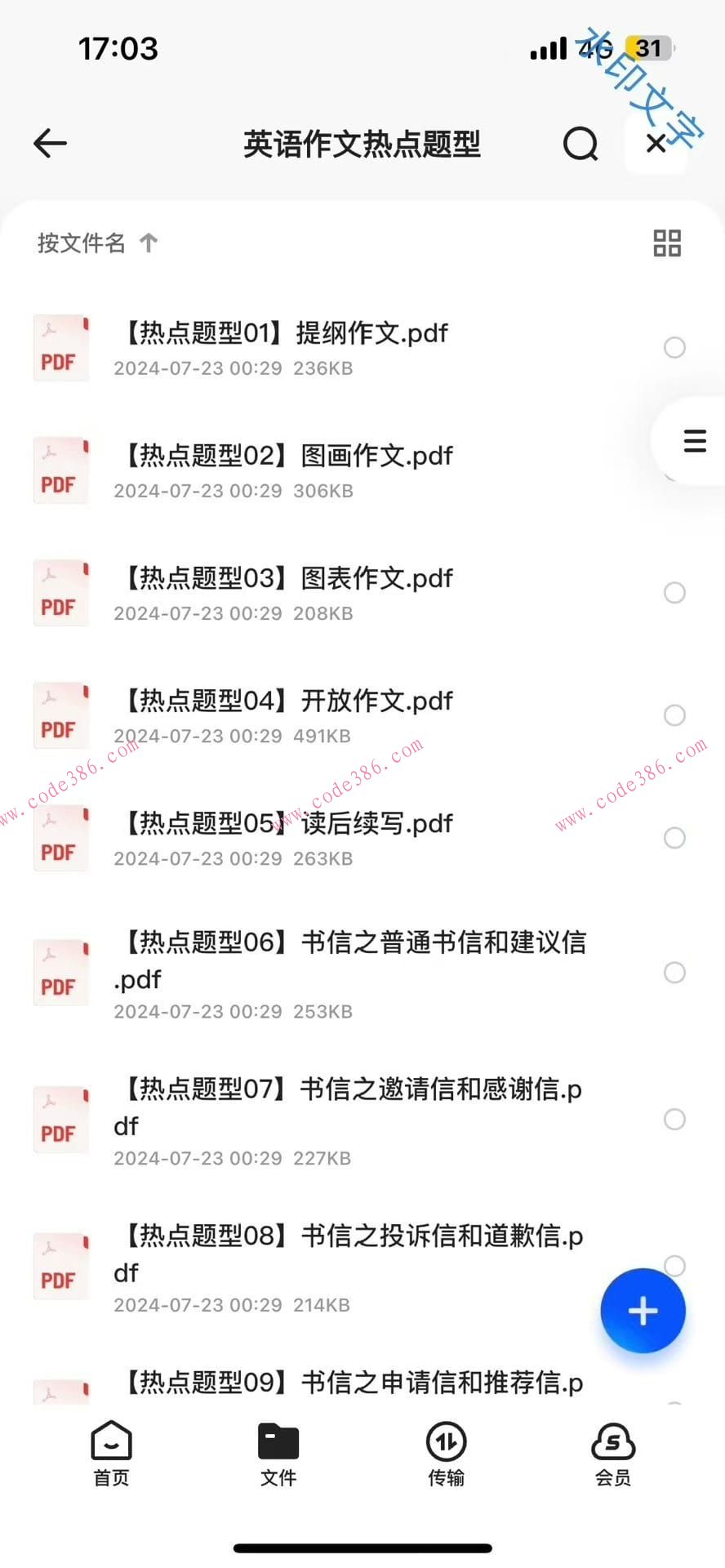Open the 按文件名 sorting options
725x1568 pixels.
[81, 243]
